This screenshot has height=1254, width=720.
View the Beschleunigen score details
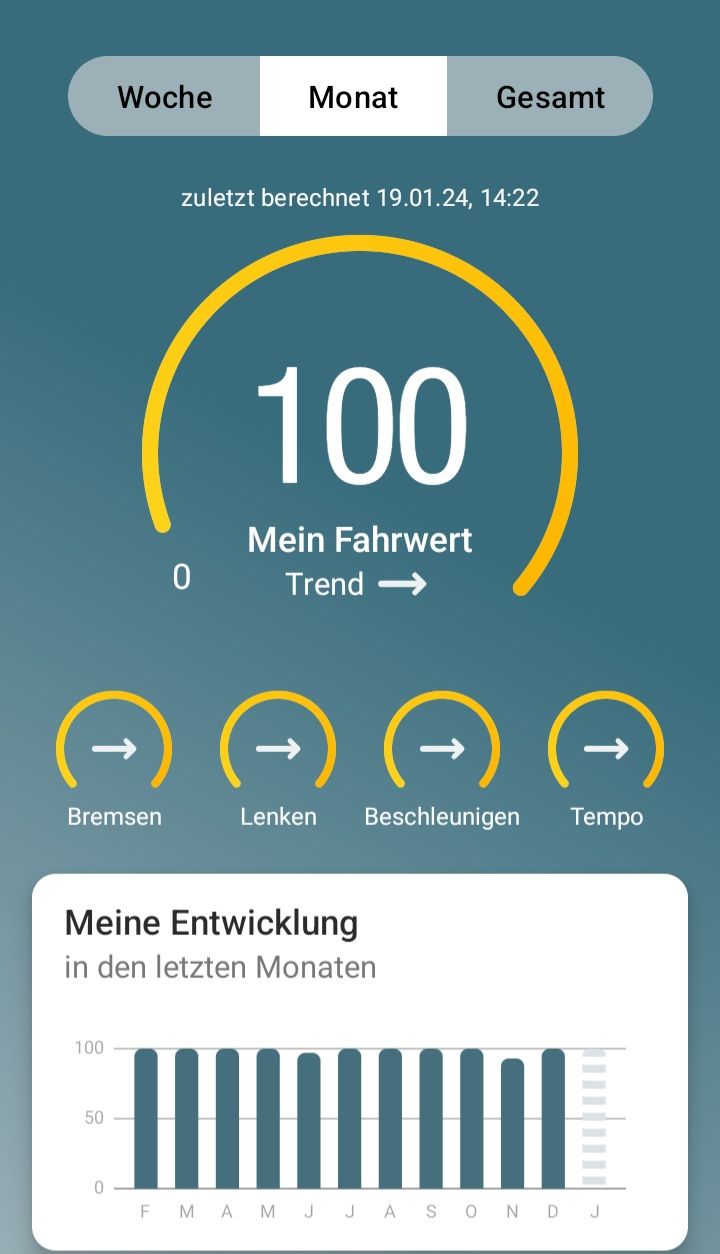coord(442,750)
